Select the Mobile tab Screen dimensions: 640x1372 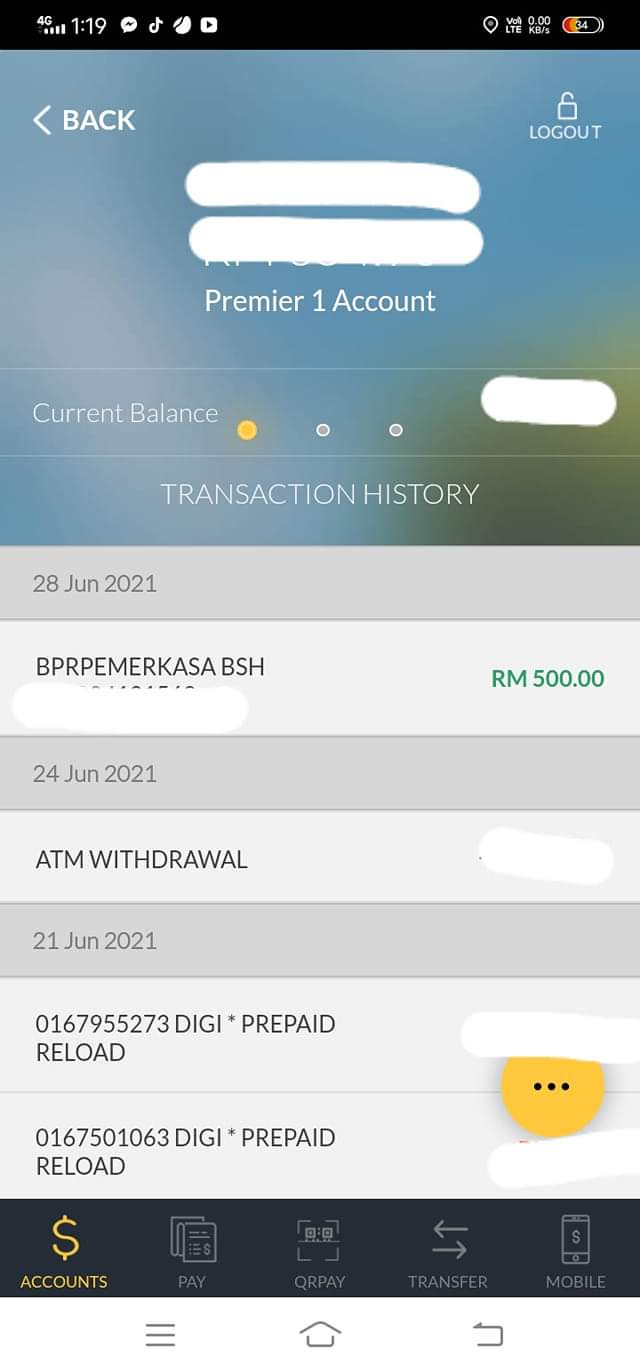[575, 1250]
